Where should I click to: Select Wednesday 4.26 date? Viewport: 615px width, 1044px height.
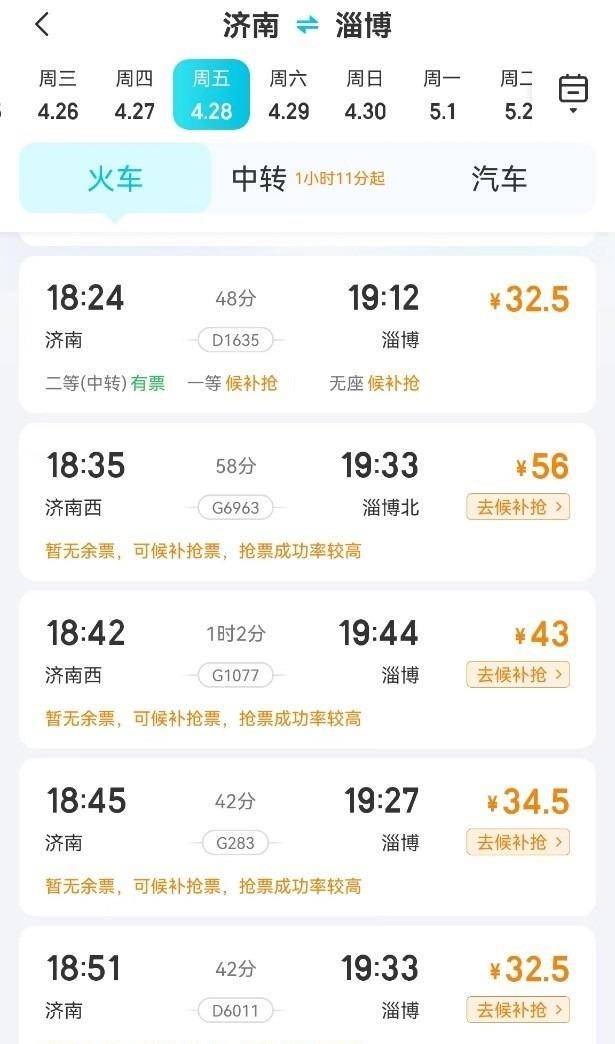tap(58, 95)
